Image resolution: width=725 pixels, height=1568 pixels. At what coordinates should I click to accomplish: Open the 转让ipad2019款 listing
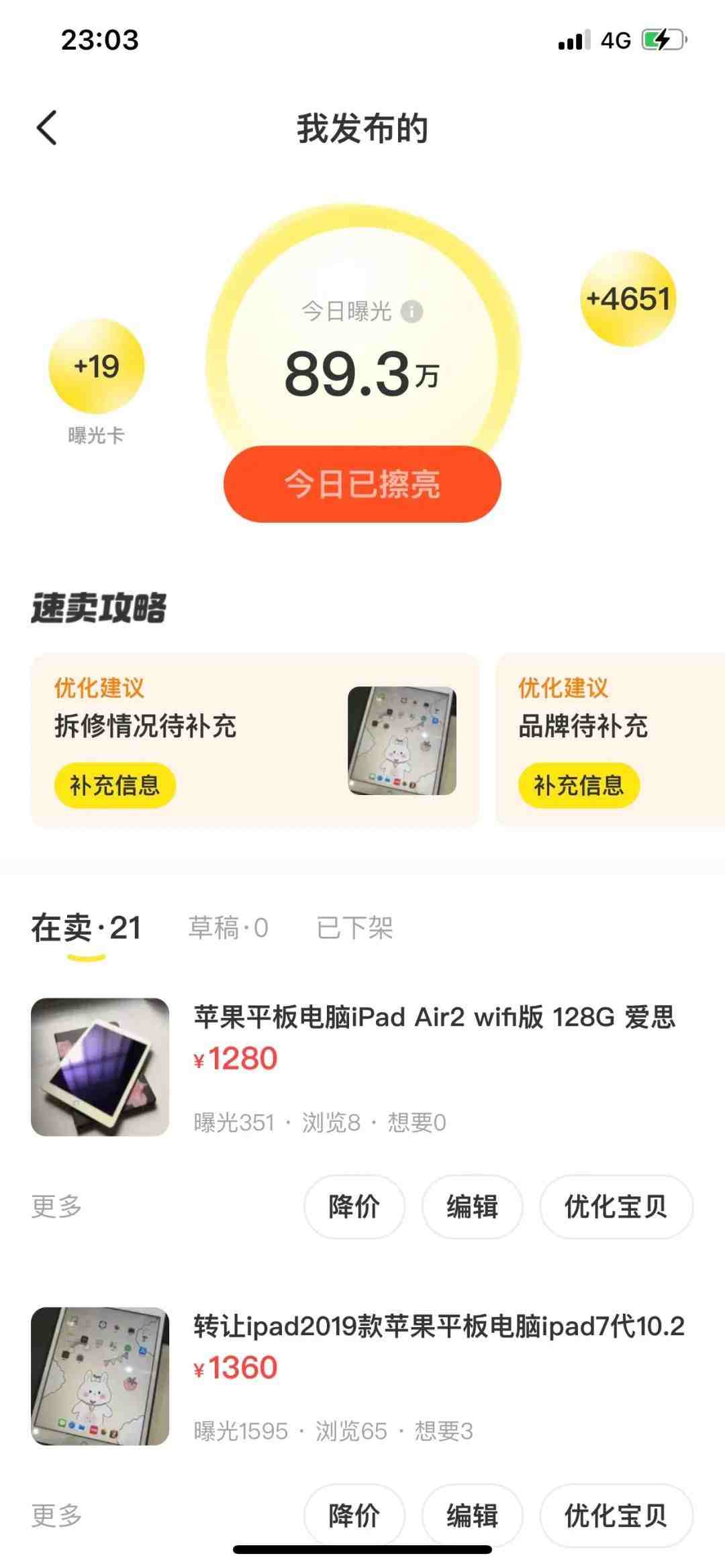(x=438, y=1327)
